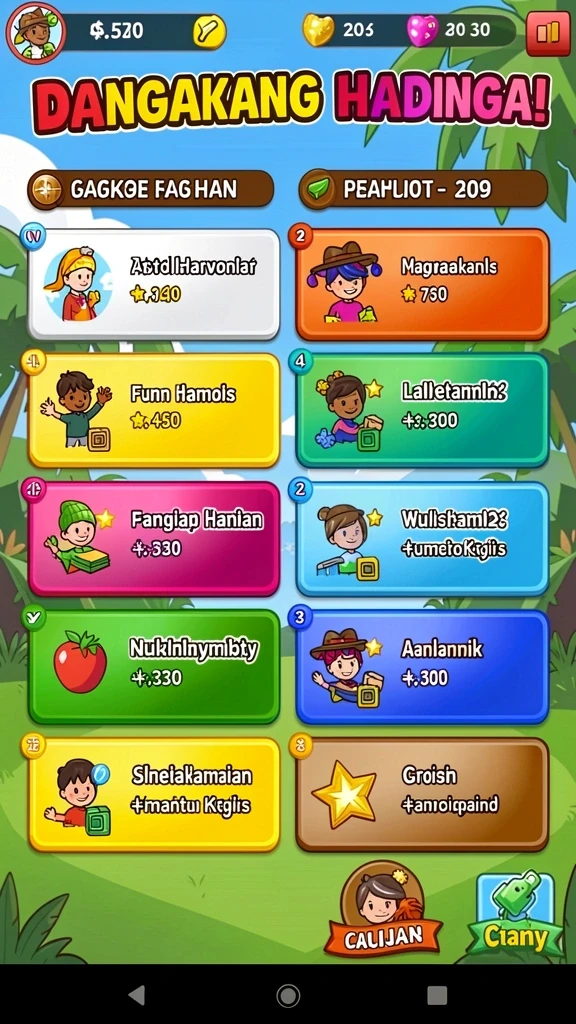Open the Groish star card
The image size is (576, 1024).
pyautogui.click(x=423, y=794)
